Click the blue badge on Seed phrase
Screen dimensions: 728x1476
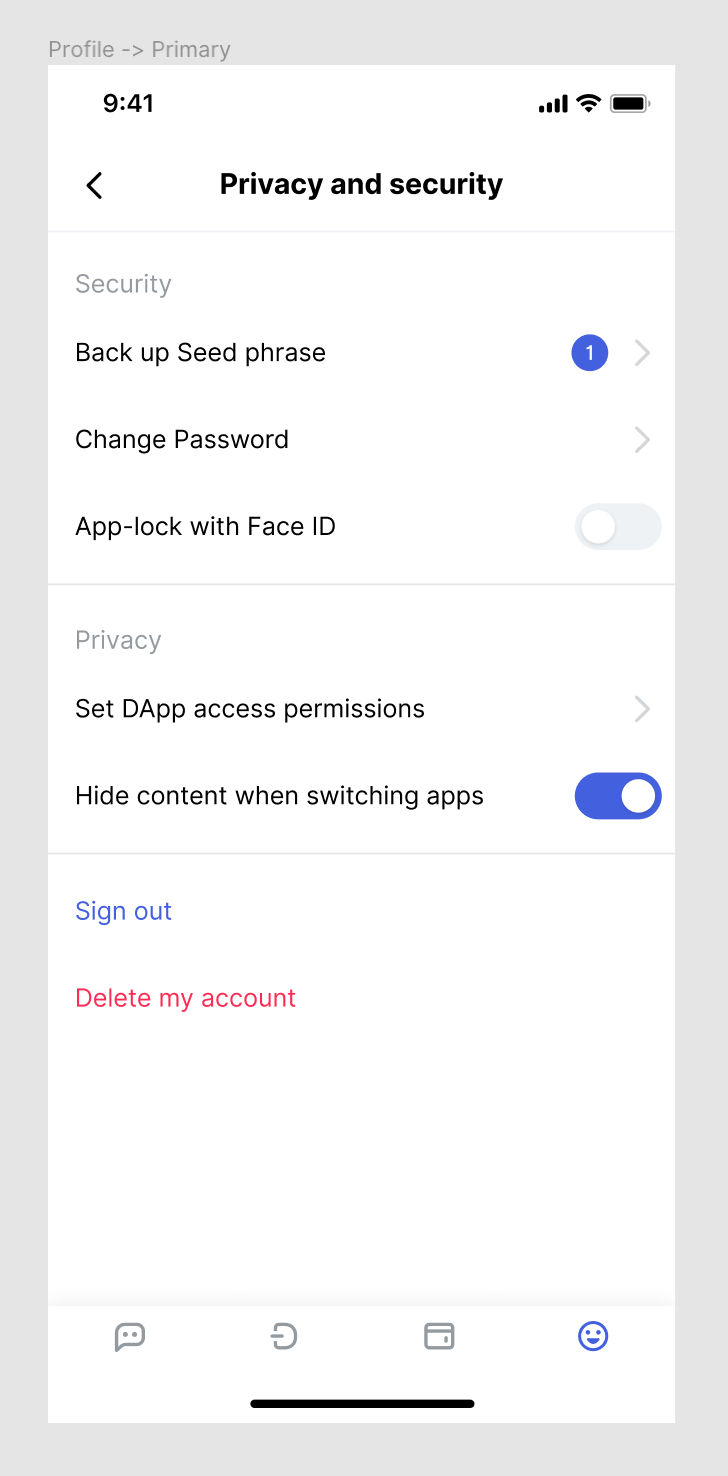(x=589, y=352)
